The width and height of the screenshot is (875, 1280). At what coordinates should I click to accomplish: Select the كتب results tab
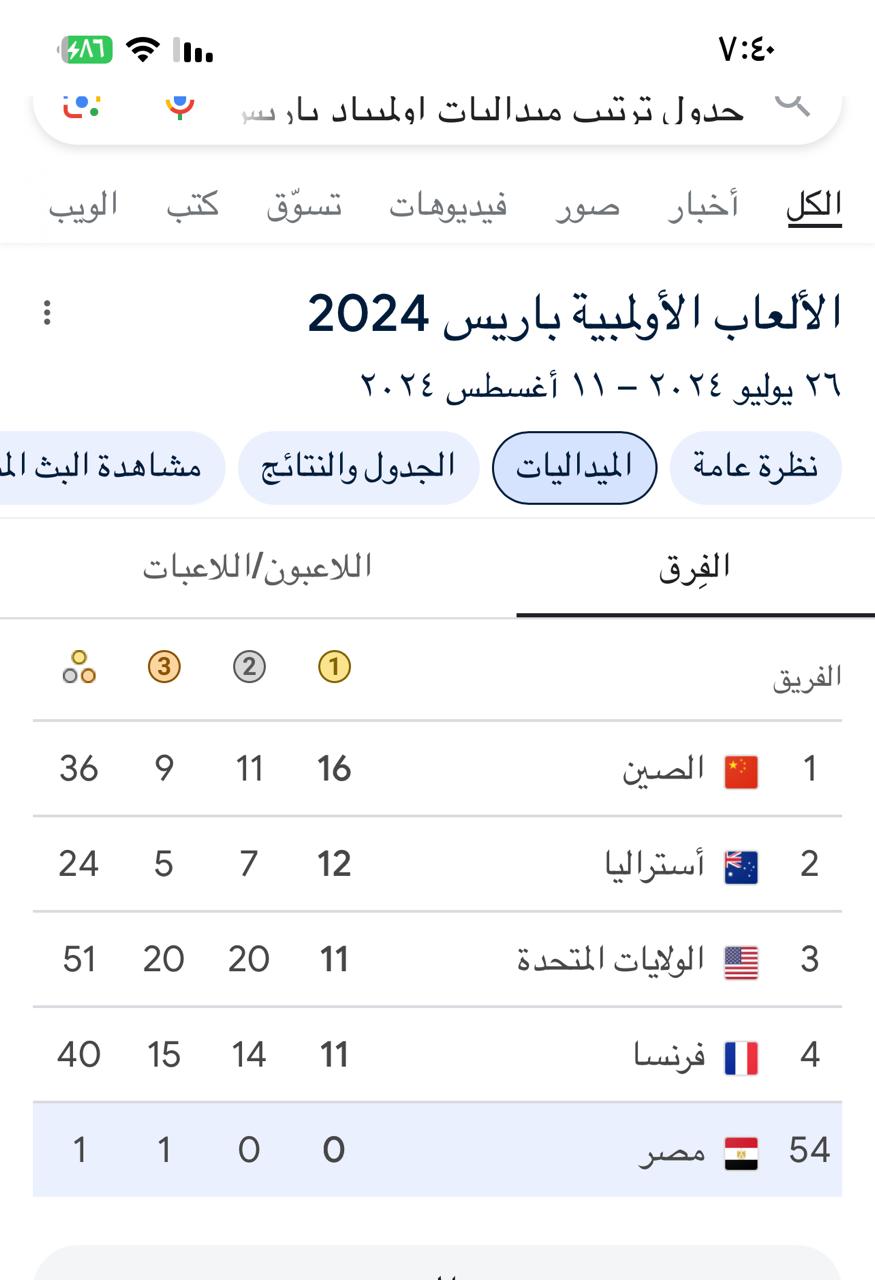192,206
